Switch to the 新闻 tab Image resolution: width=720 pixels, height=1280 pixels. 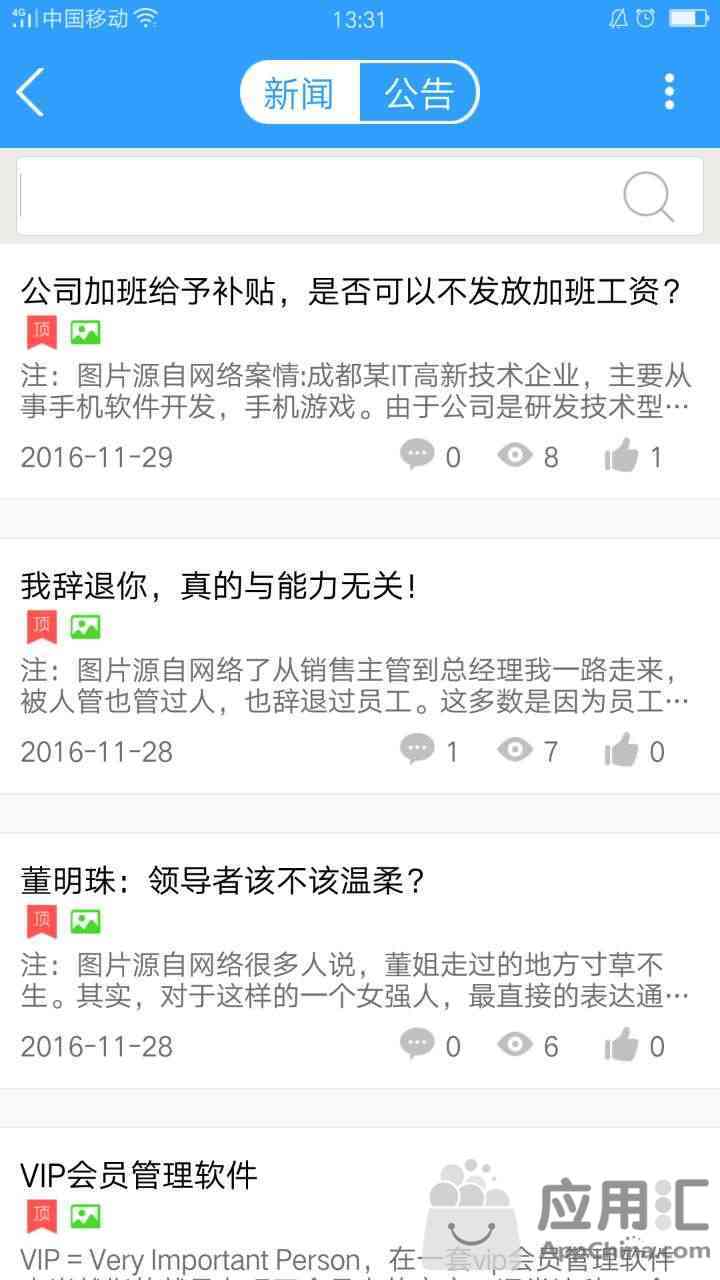(x=299, y=92)
